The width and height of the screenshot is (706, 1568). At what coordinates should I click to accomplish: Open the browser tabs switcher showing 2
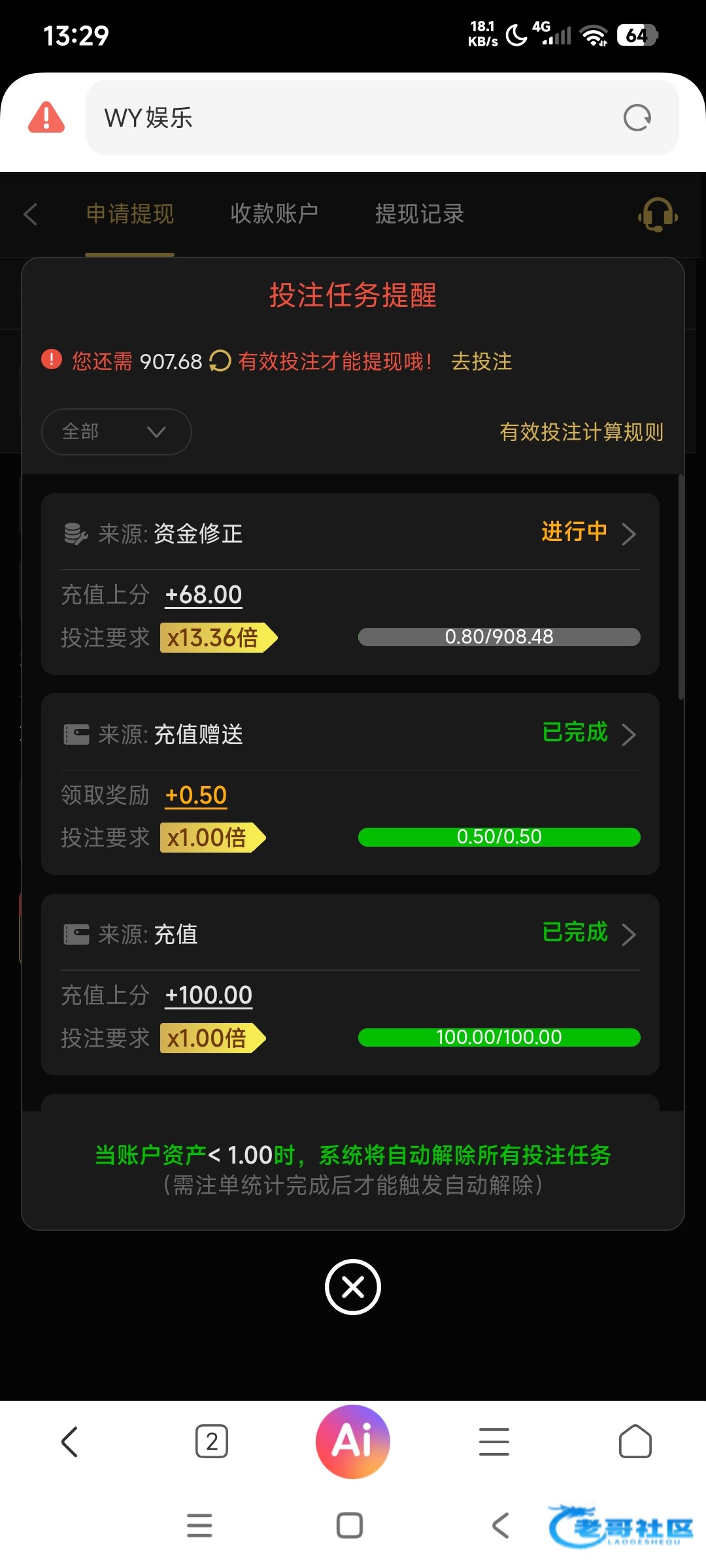[212, 1441]
